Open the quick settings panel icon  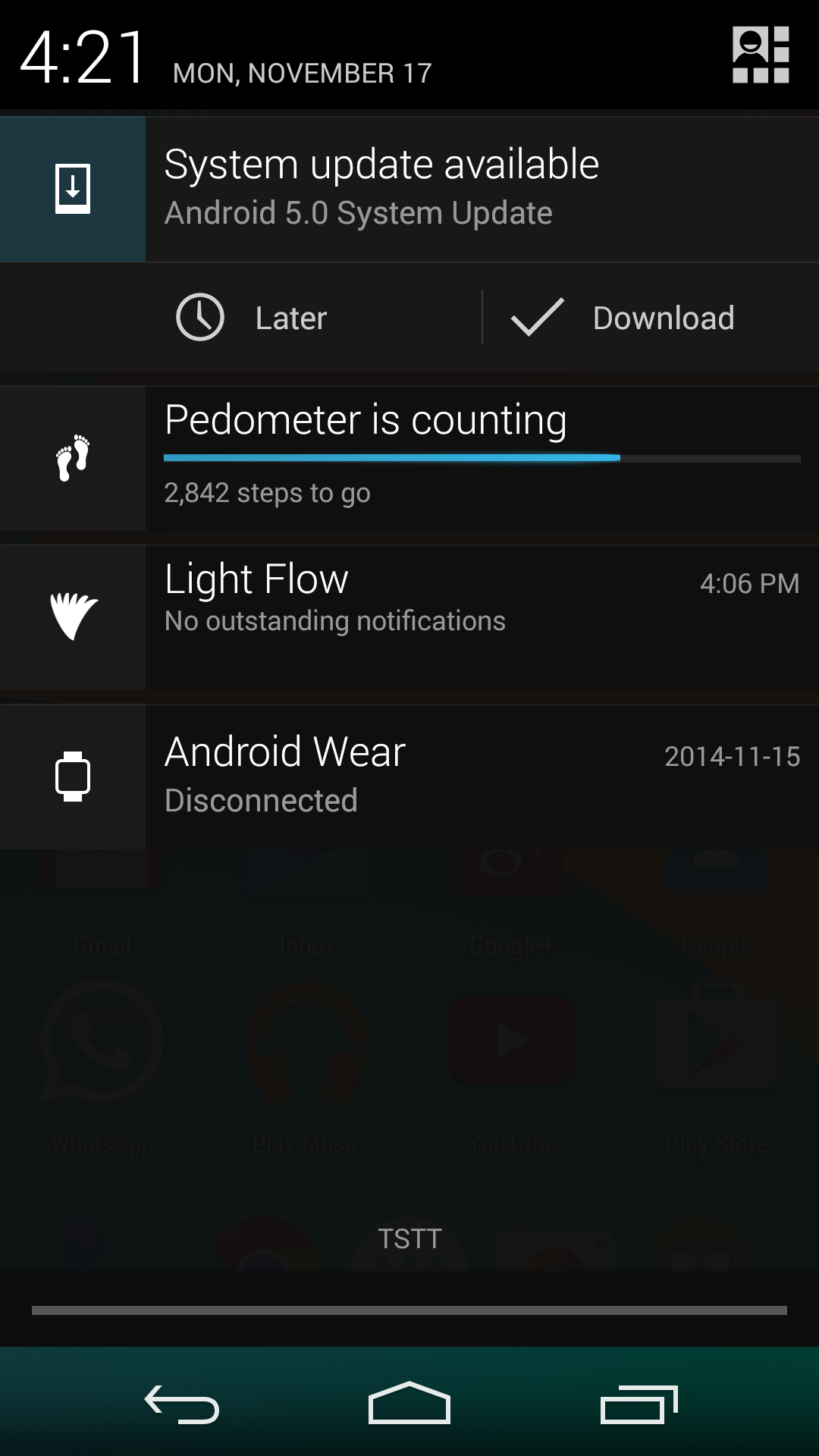761,55
